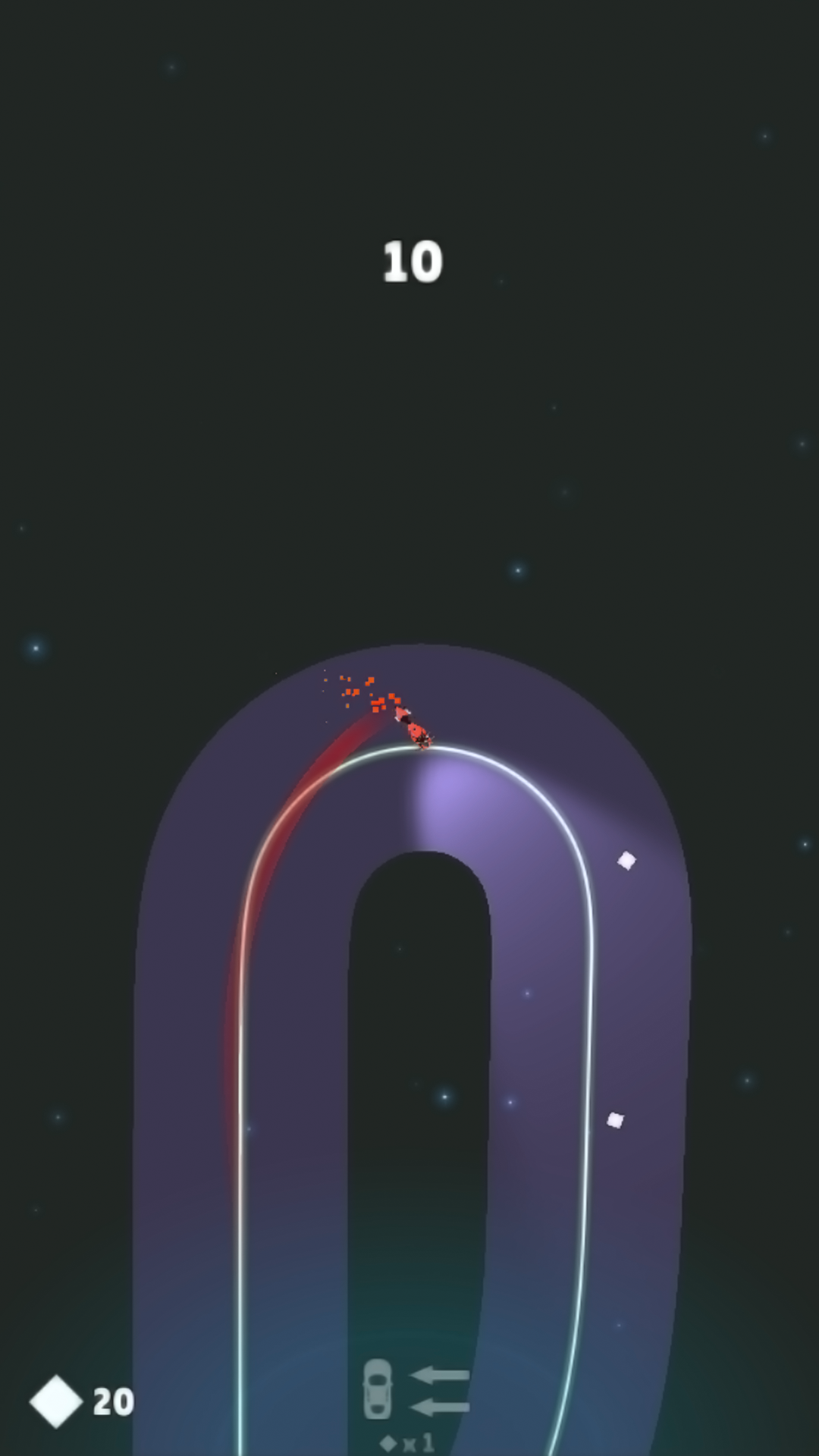819x1456 pixels.
Task: Tap the car drift icon with arrows
Action: [415, 1389]
